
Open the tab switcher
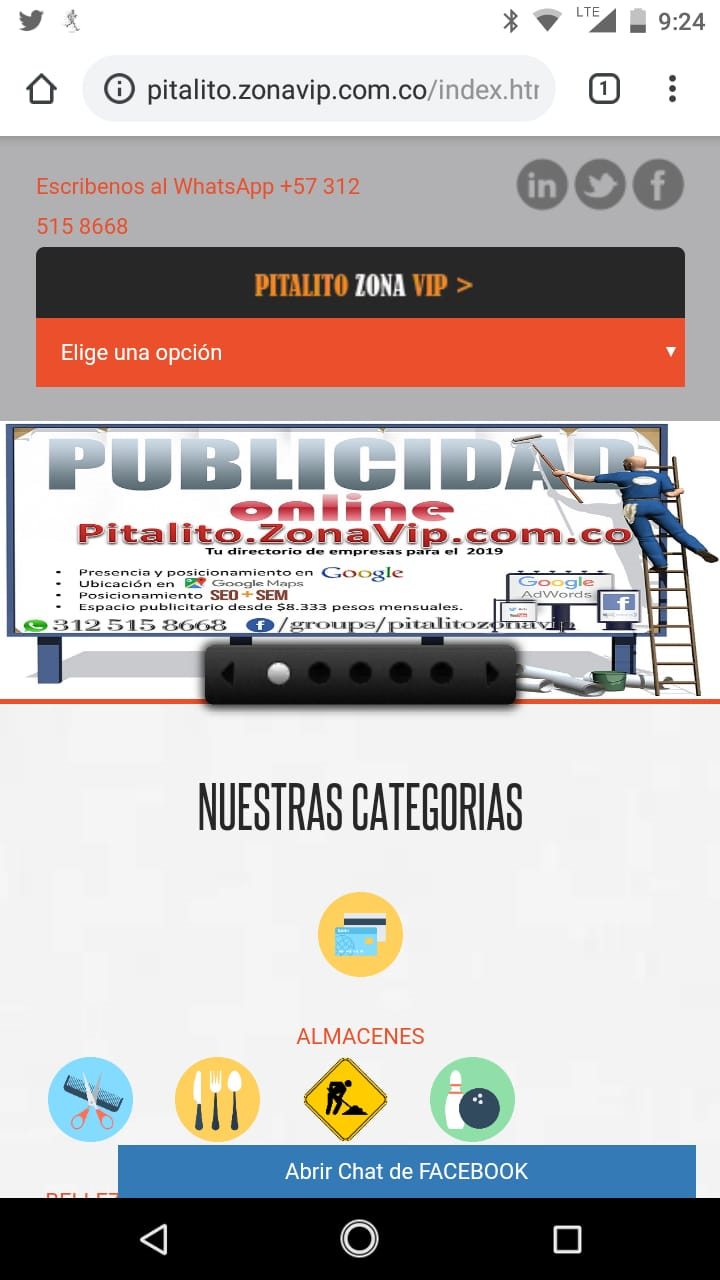pos(603,90)
